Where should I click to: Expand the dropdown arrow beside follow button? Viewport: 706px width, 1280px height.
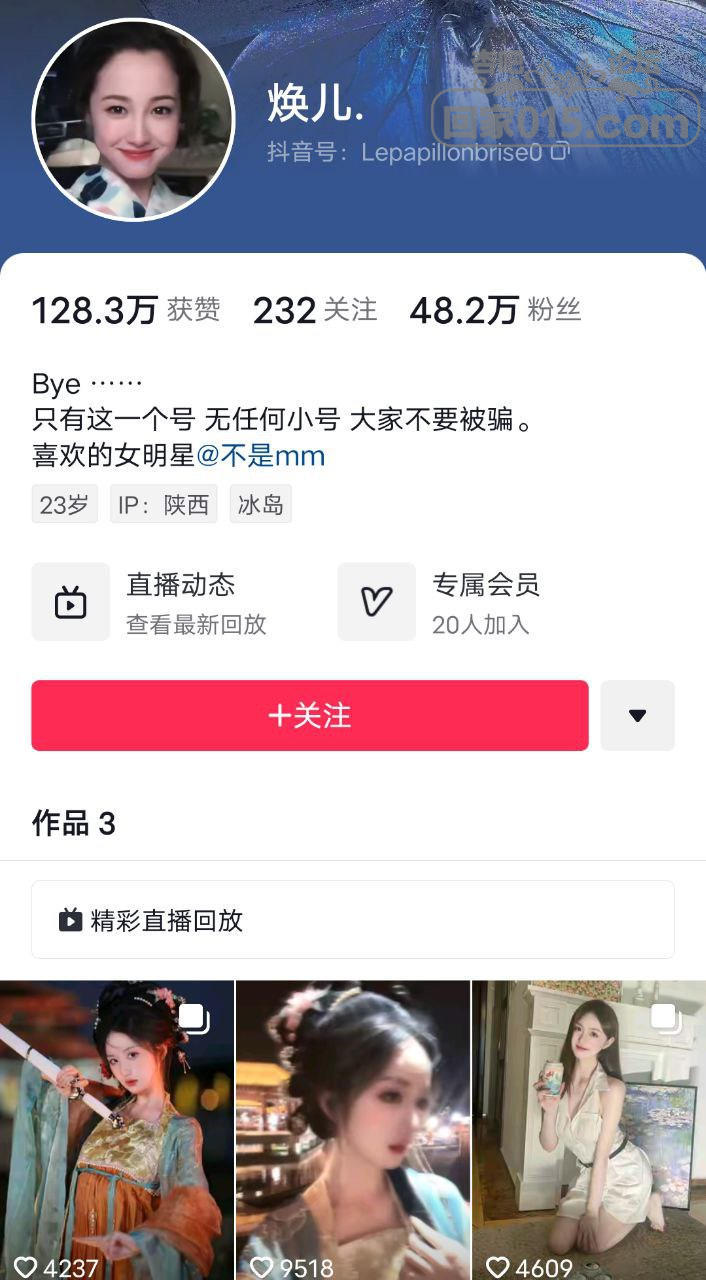(x=637, y=716)
